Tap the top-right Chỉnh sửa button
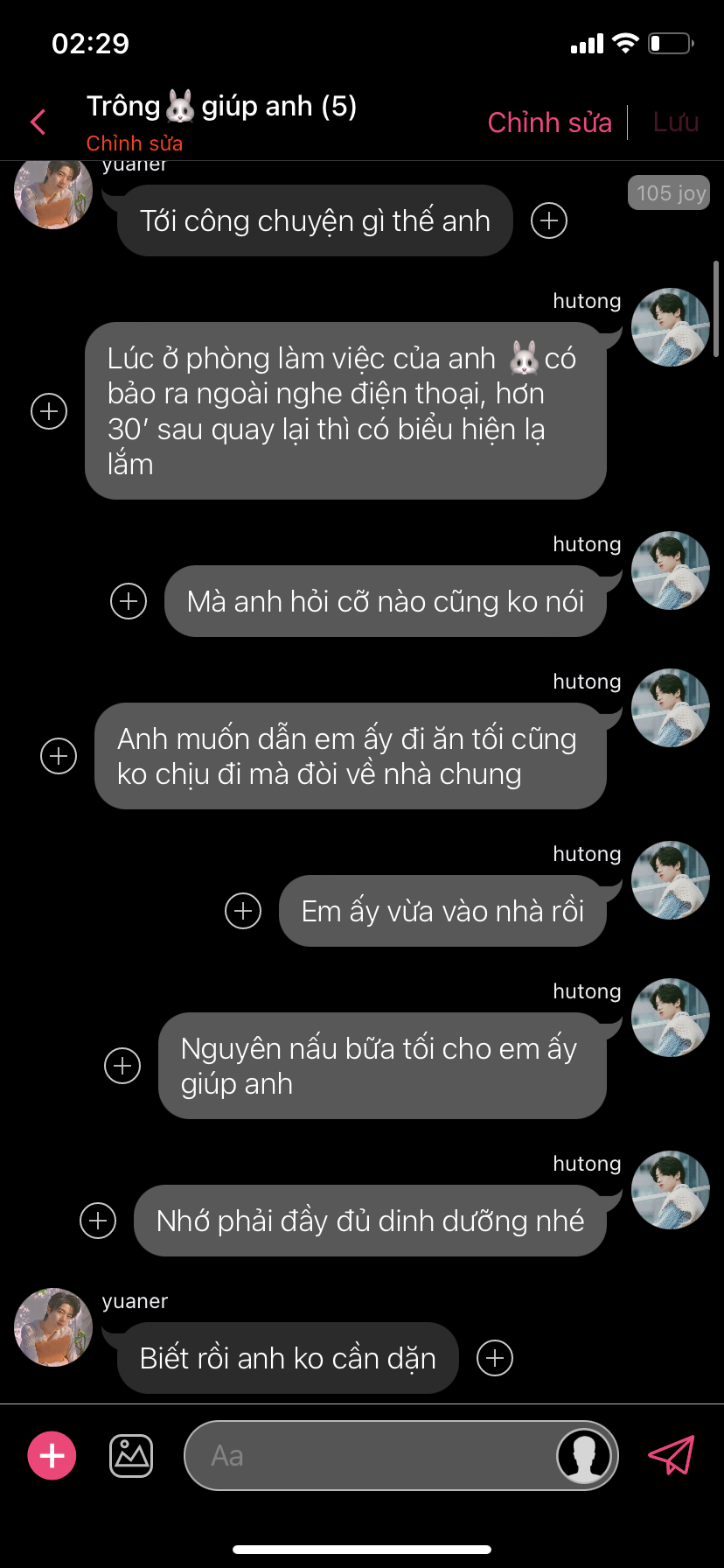 (549, 122)
